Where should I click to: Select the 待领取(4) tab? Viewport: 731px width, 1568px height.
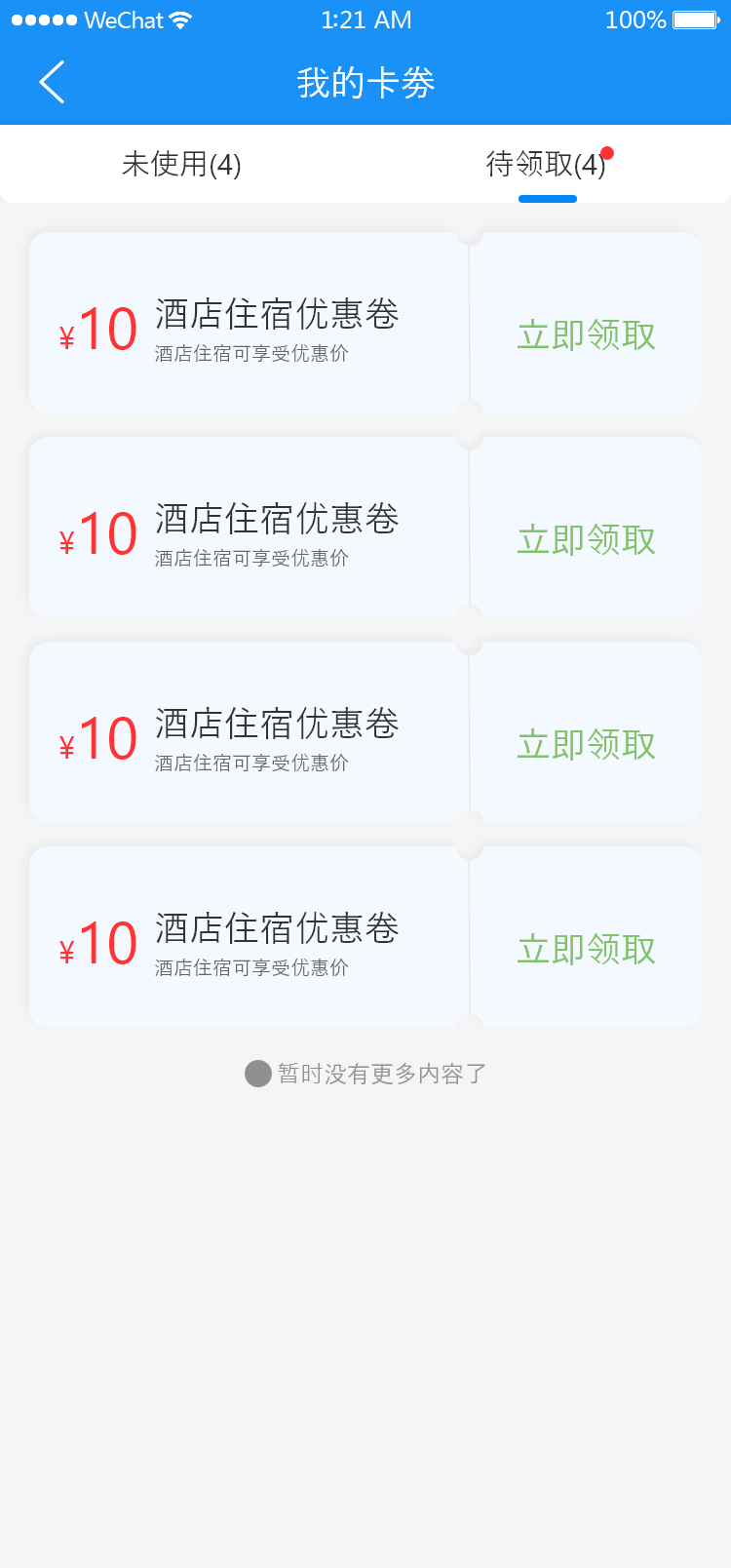[546, 164]
